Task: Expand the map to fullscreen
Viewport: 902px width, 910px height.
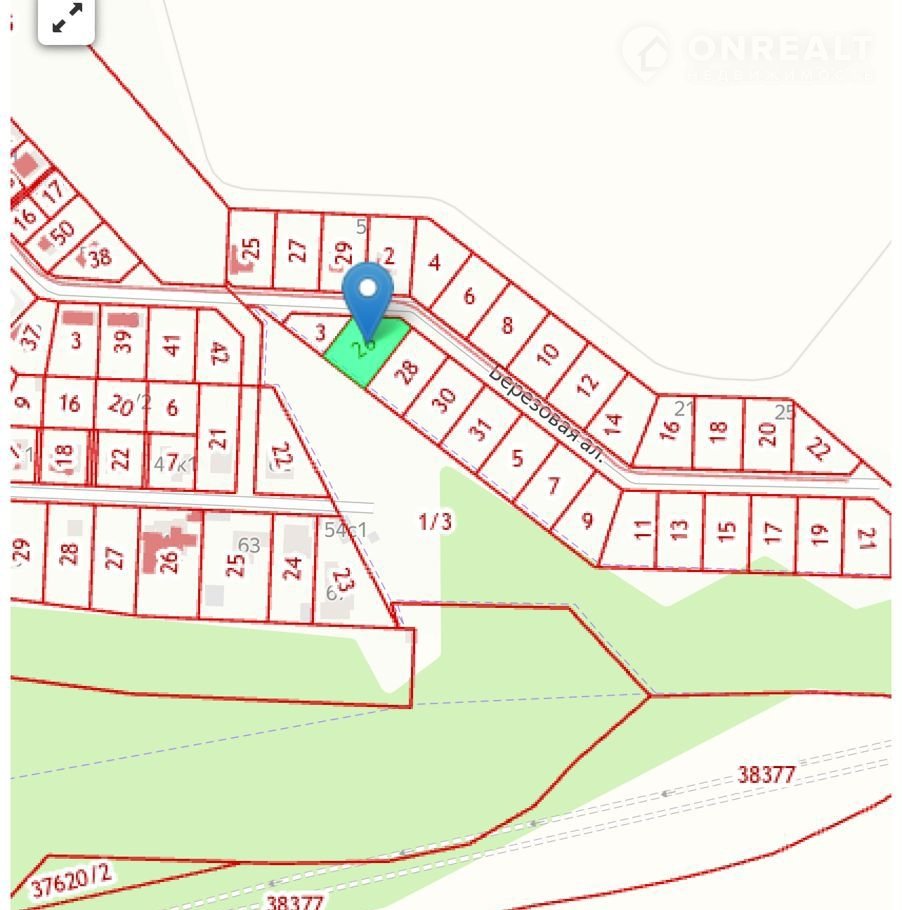Action: [x=66, y=19]
